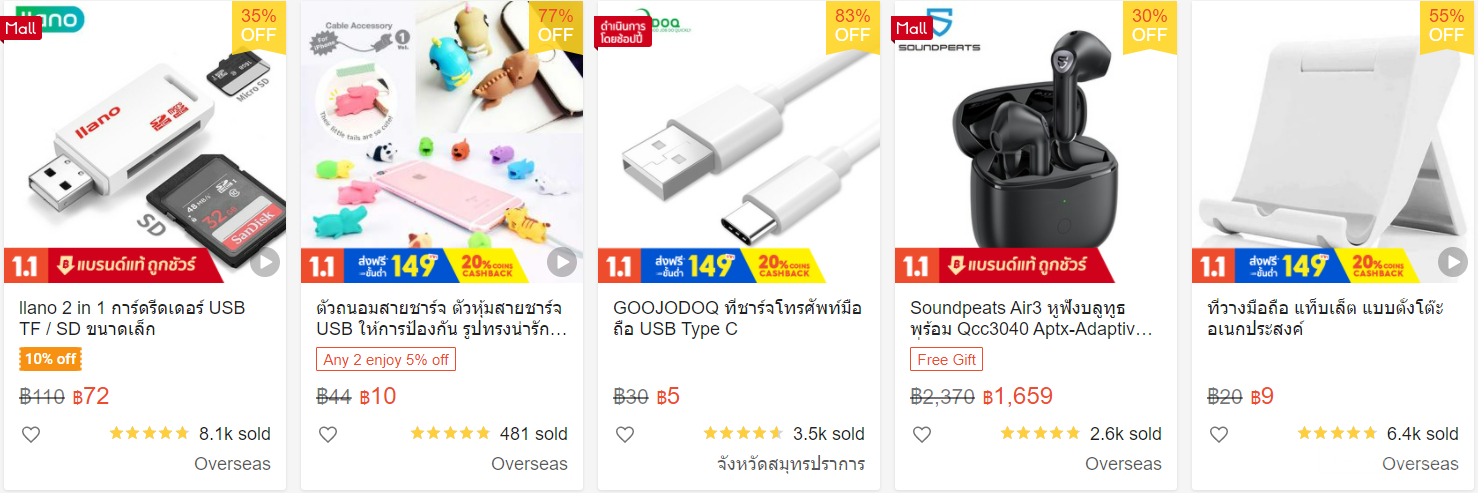Image resolution: width=1478 pixels, height=493 pixels.
Task: Open the USB cable protector animal product
Action: 438,318
